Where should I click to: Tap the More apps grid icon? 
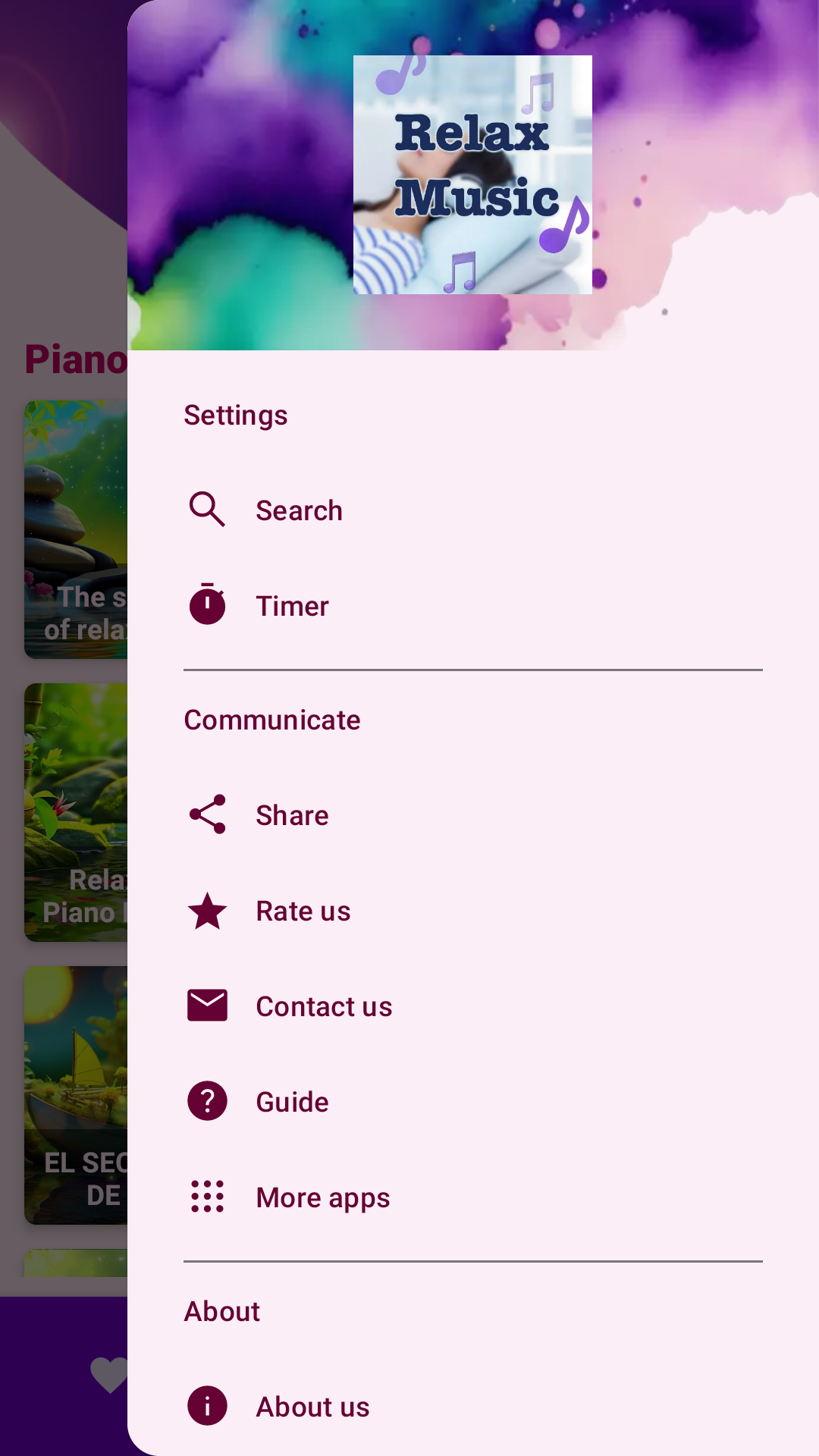point(206,1197)
